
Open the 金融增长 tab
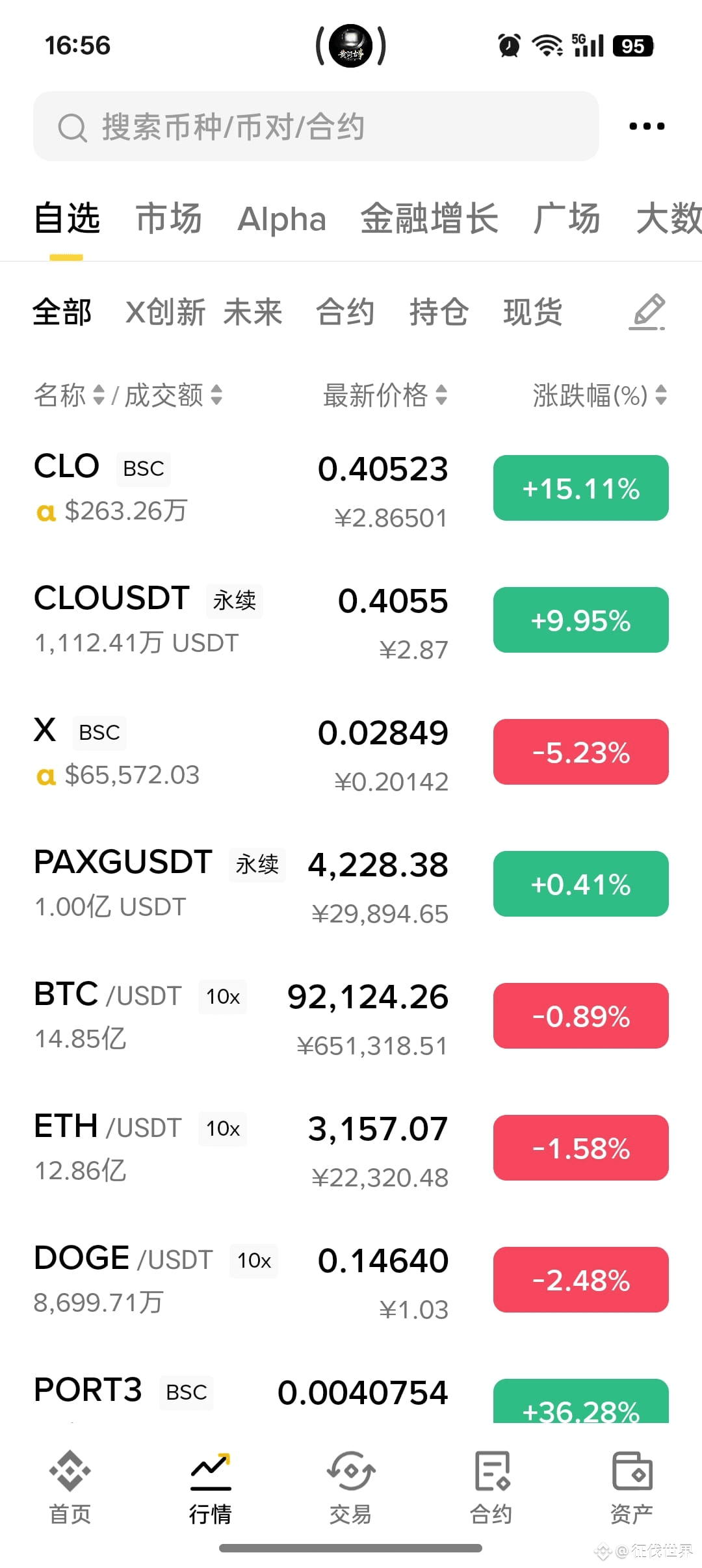tap(430, 218)
